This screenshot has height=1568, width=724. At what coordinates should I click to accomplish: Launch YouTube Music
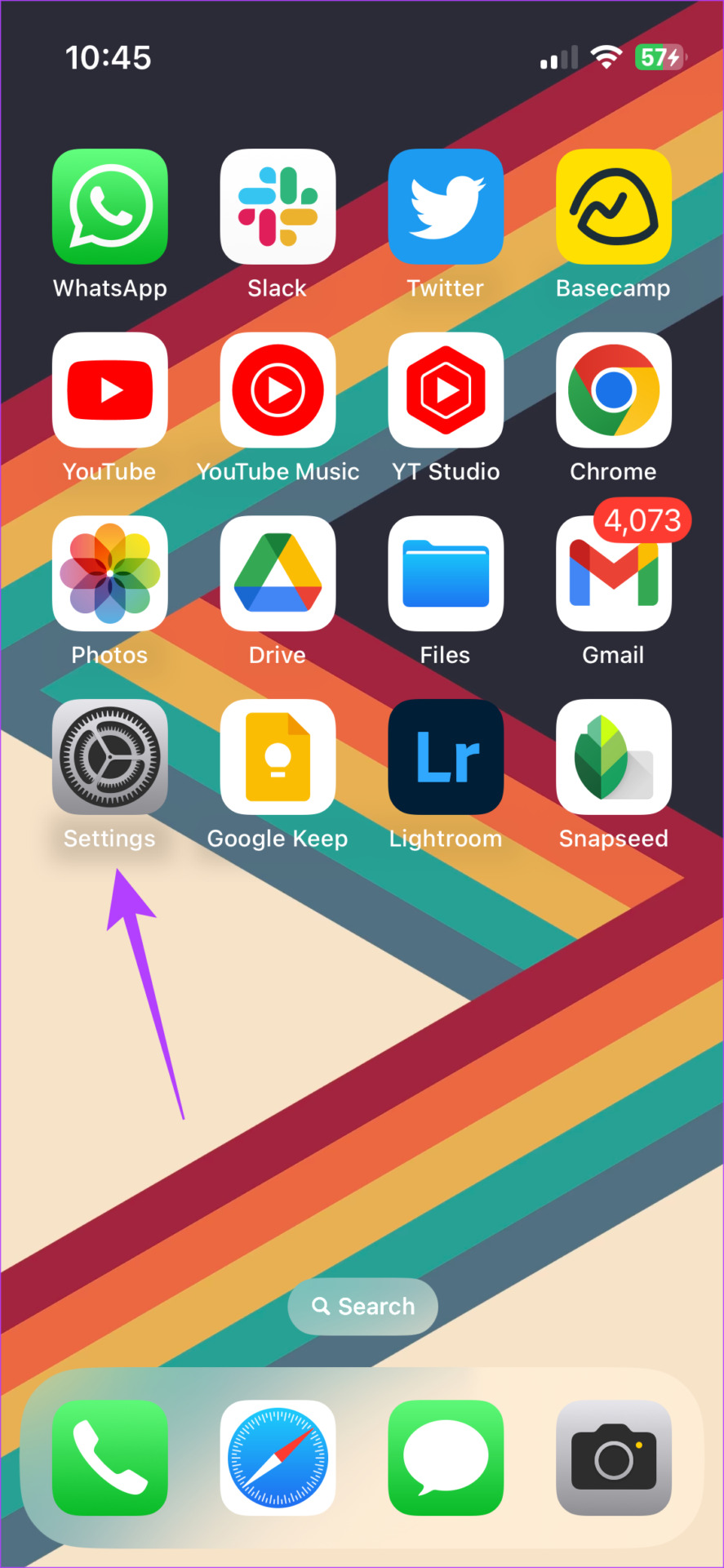(x=278, y=390)
